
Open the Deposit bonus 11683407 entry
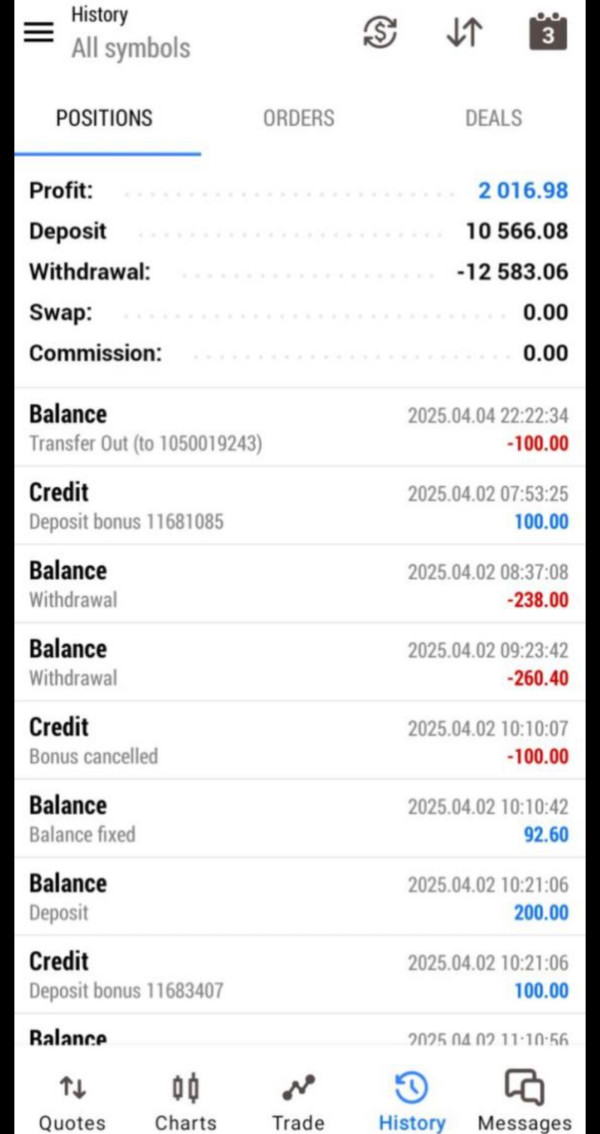[298, 974]
